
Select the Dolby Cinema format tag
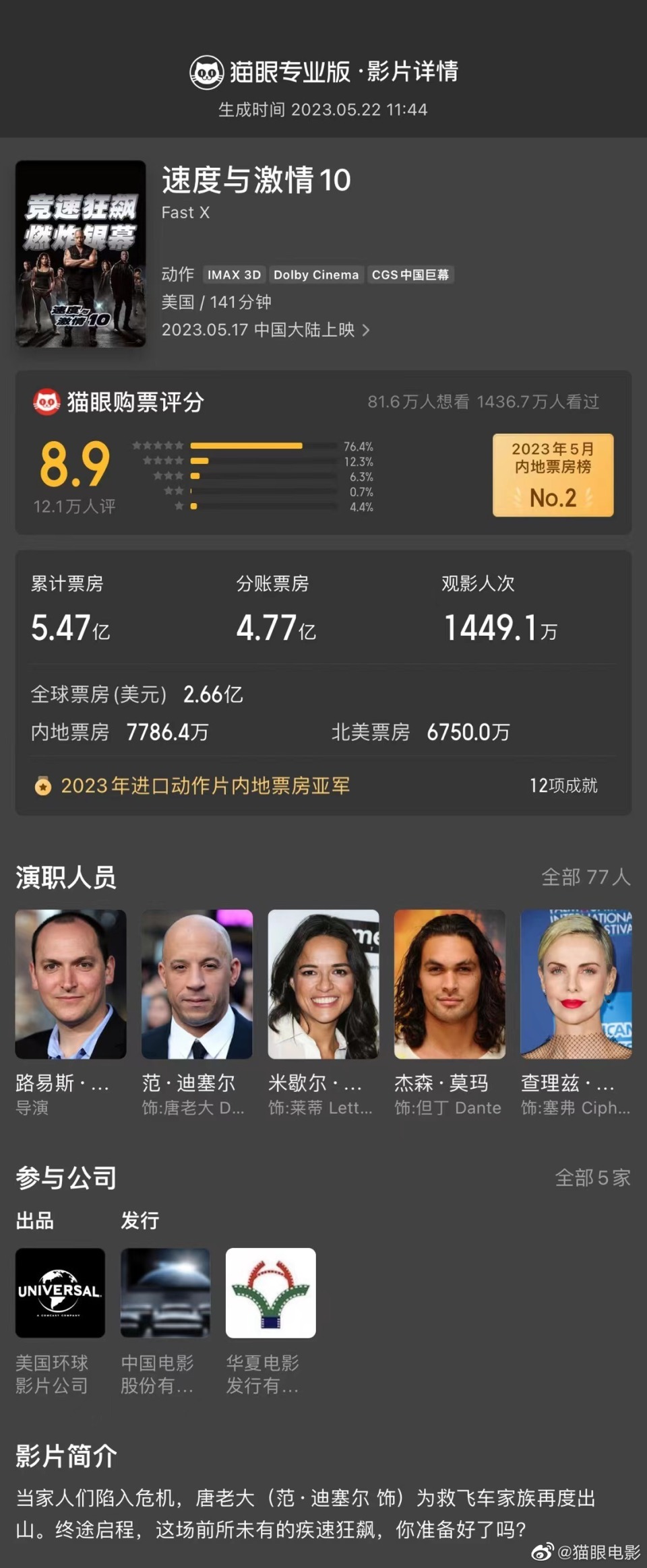click(315, 275)
